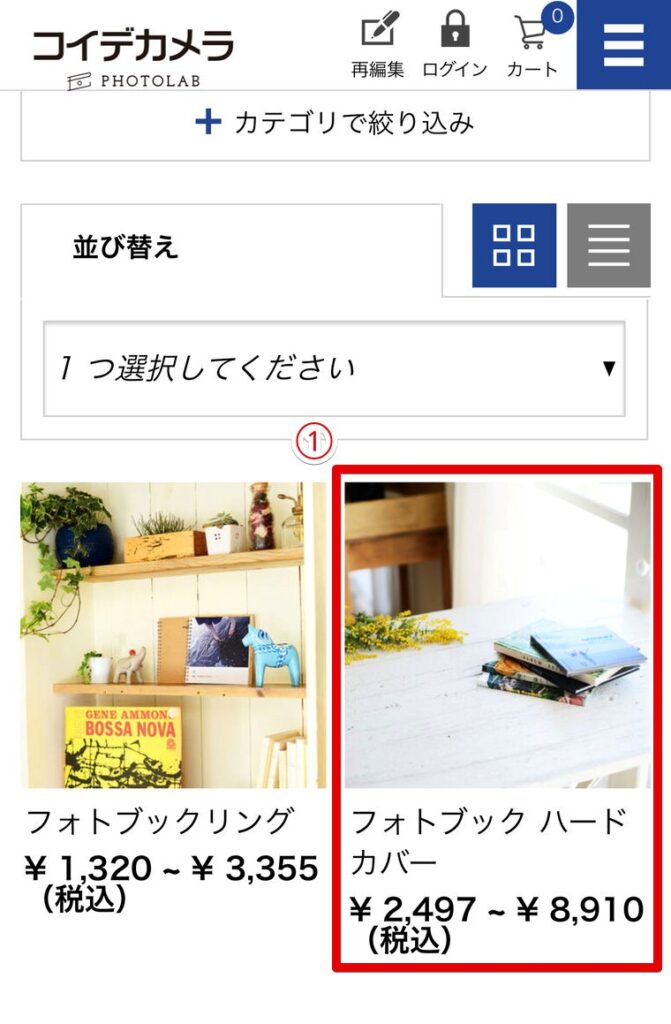This screenshot has width=671, height=1024.
Task: Switch to list view layout
Action: pos(608,245)
